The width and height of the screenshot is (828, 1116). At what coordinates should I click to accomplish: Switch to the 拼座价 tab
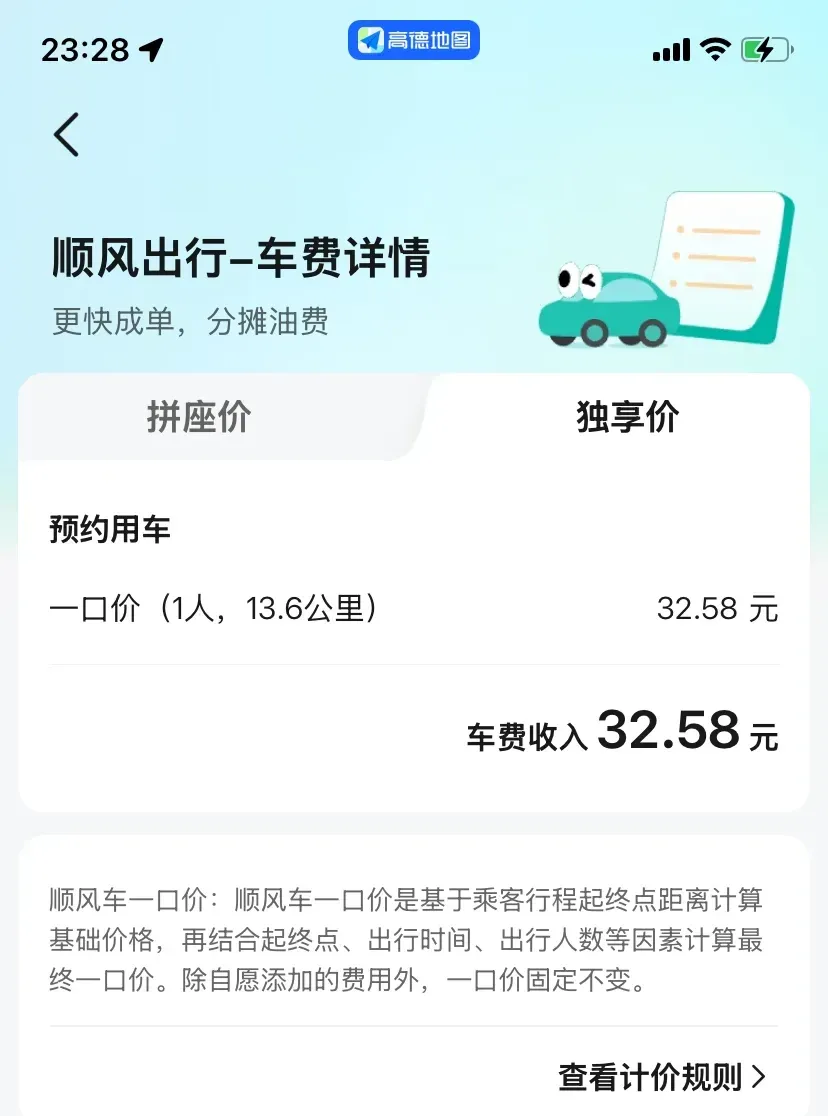tap(198, 418)
